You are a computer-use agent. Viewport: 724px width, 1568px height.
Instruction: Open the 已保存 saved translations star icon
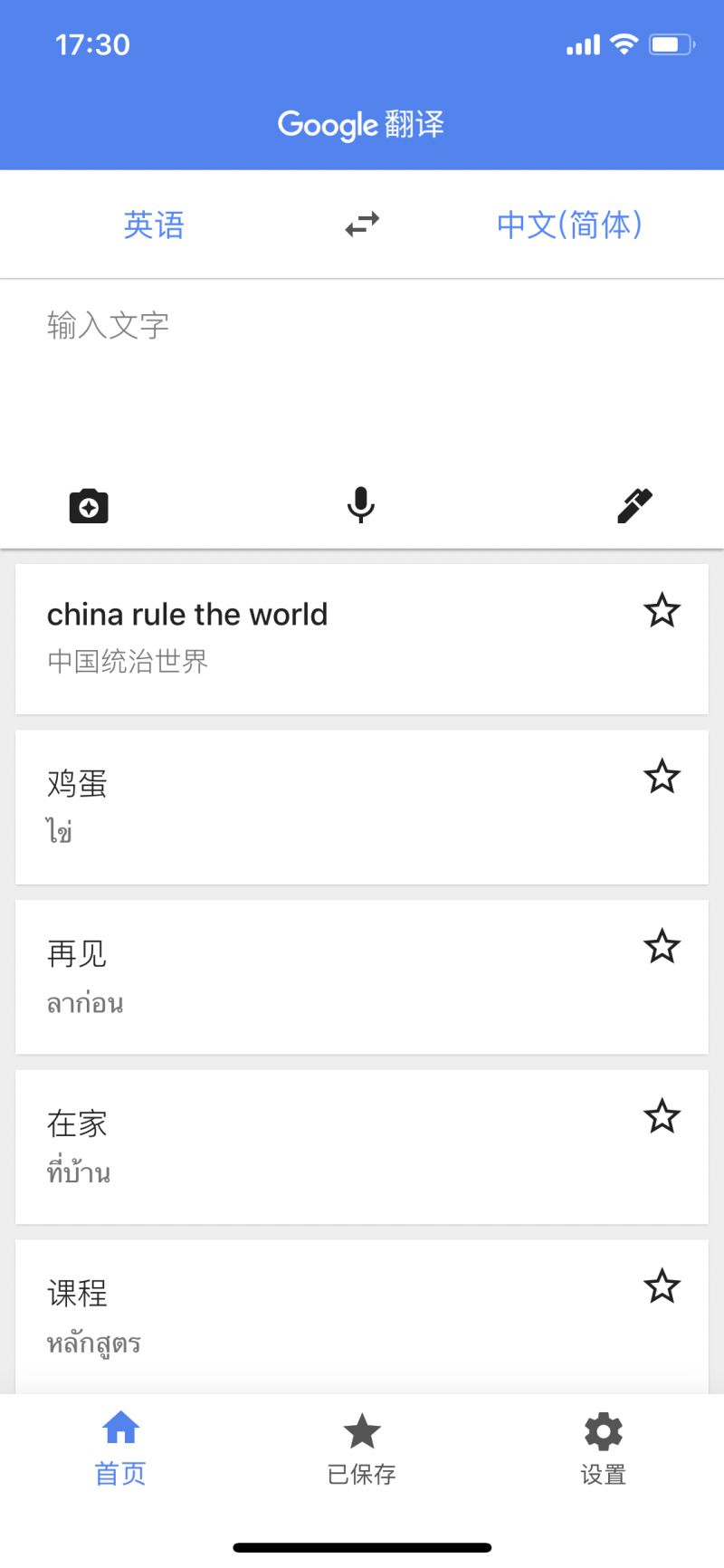point(361,1433)
